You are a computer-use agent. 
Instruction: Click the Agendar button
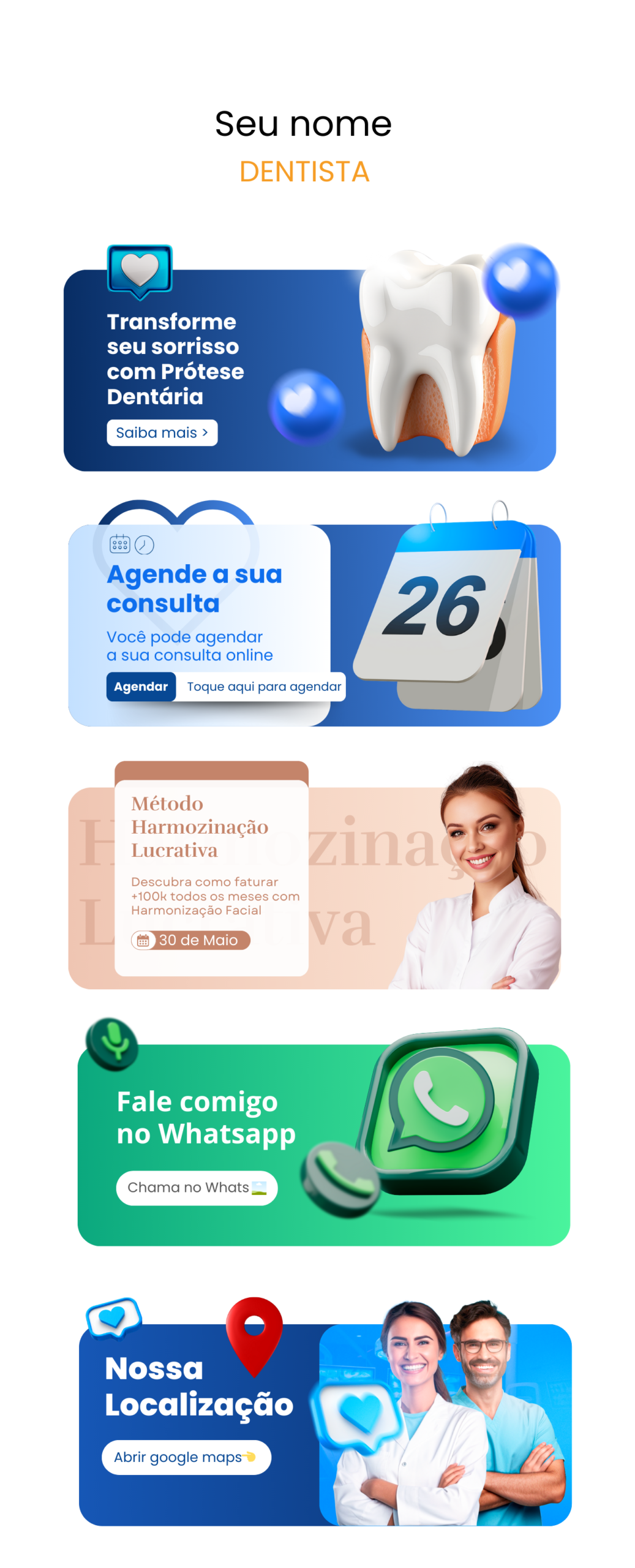(141, 687)
